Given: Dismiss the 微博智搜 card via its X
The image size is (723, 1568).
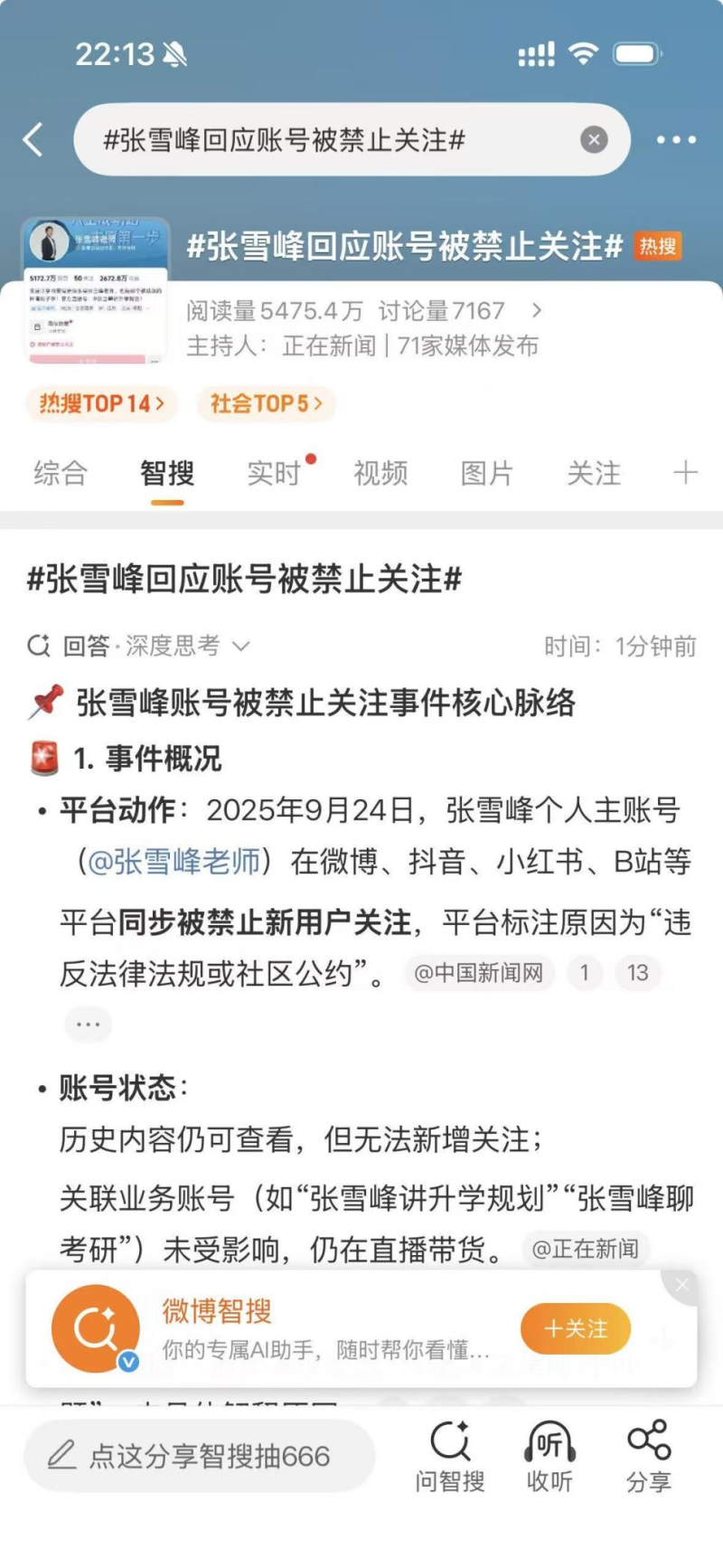Looking at the screenshot, I should tap(681, 1284).
